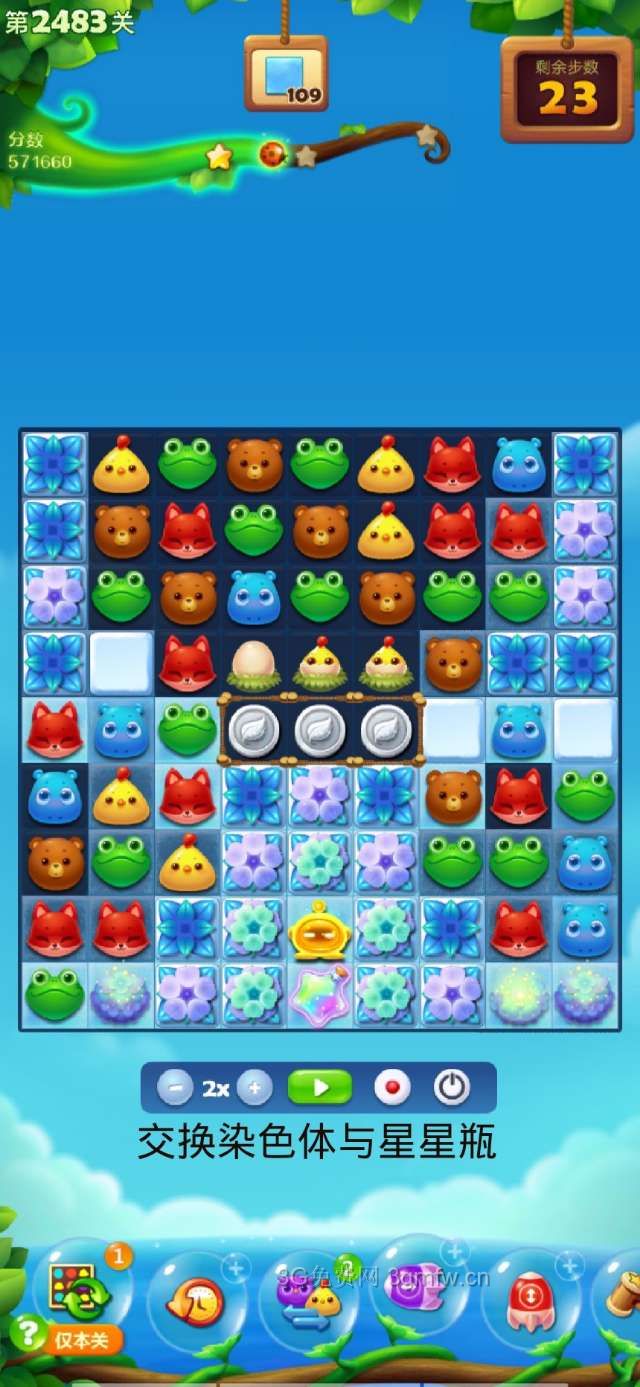Decrease playback speed with the minus button
The image size is (640, 1387).
[174, 1088]
